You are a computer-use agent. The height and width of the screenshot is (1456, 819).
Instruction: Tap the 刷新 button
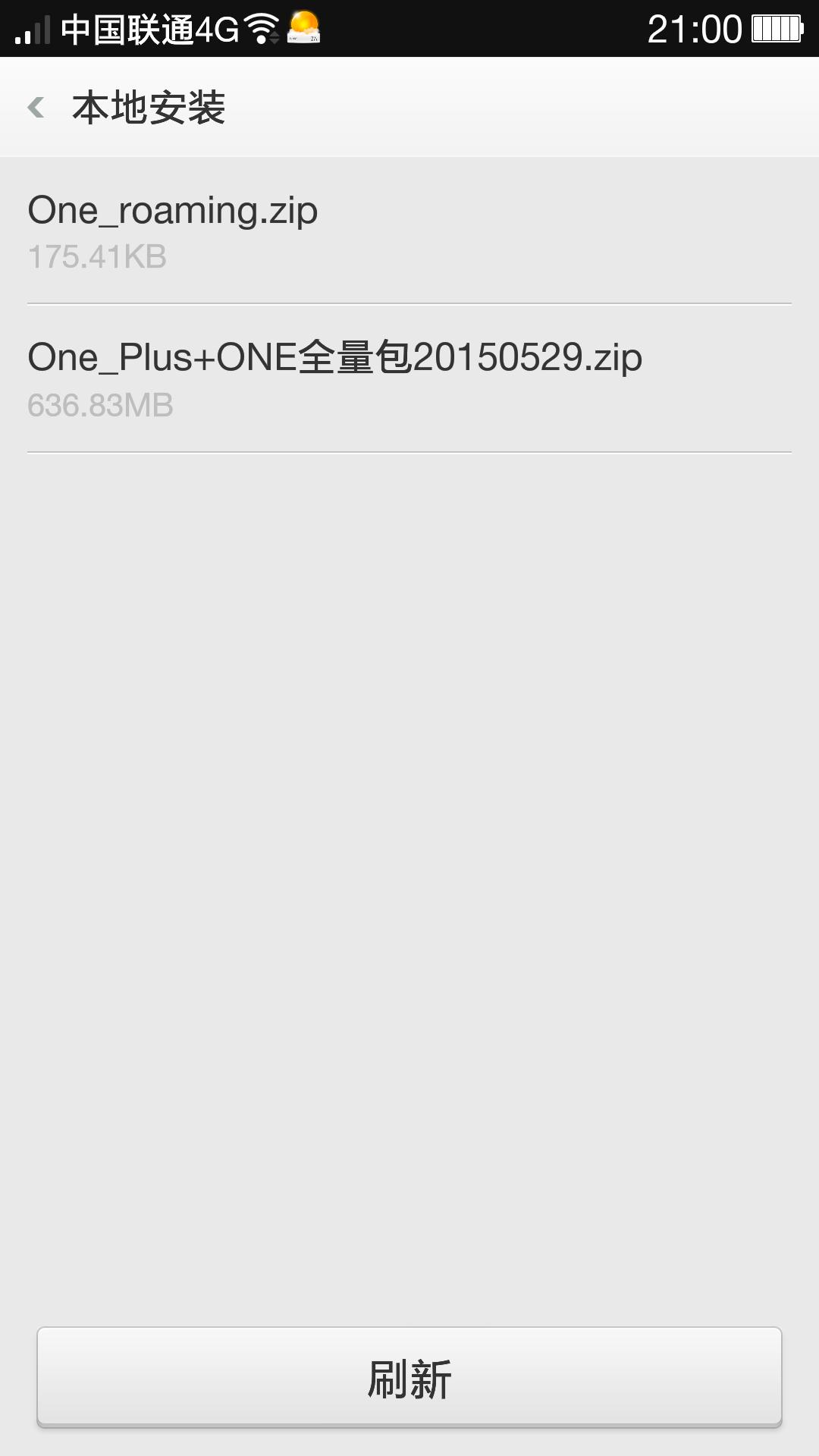[x=409, y=1377]
